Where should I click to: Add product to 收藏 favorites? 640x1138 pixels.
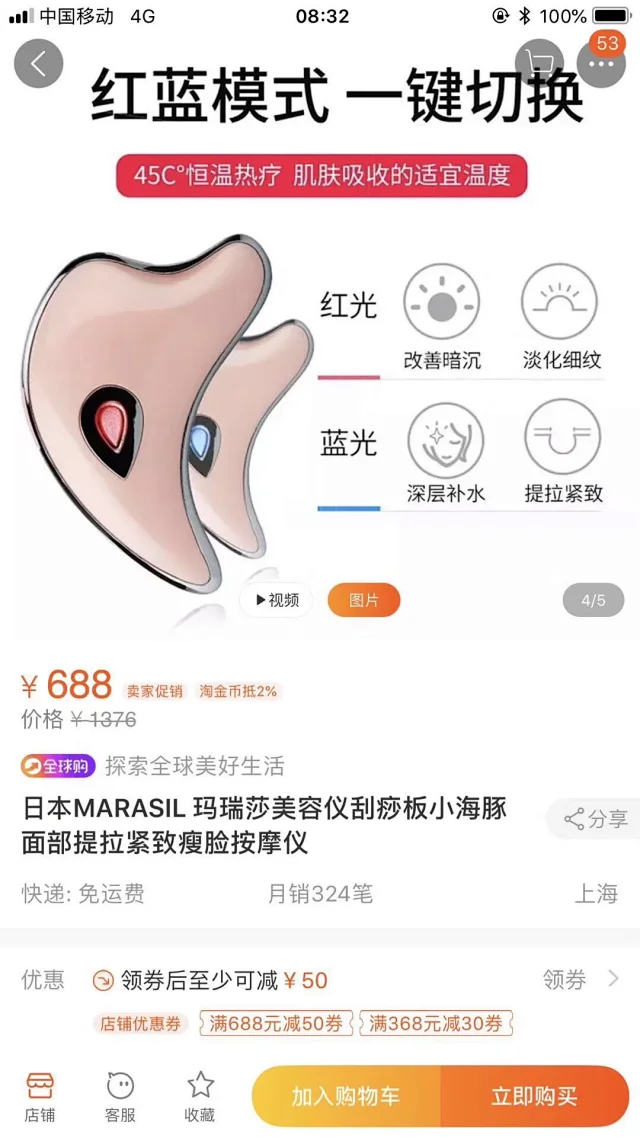tap(200, 1097)
